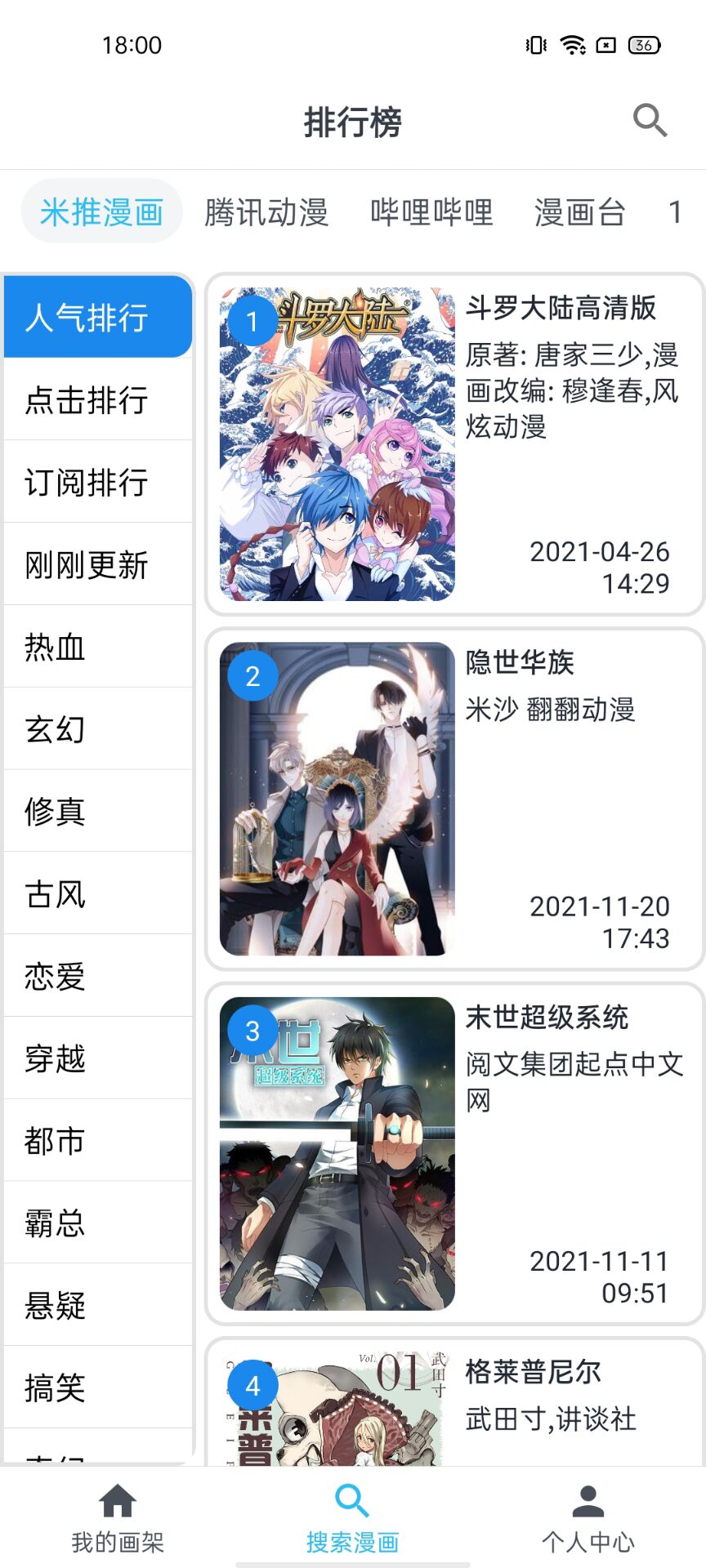Choose 点击排行 in the side list
This screenshot has height=1568, width=706.
(98, 400)
